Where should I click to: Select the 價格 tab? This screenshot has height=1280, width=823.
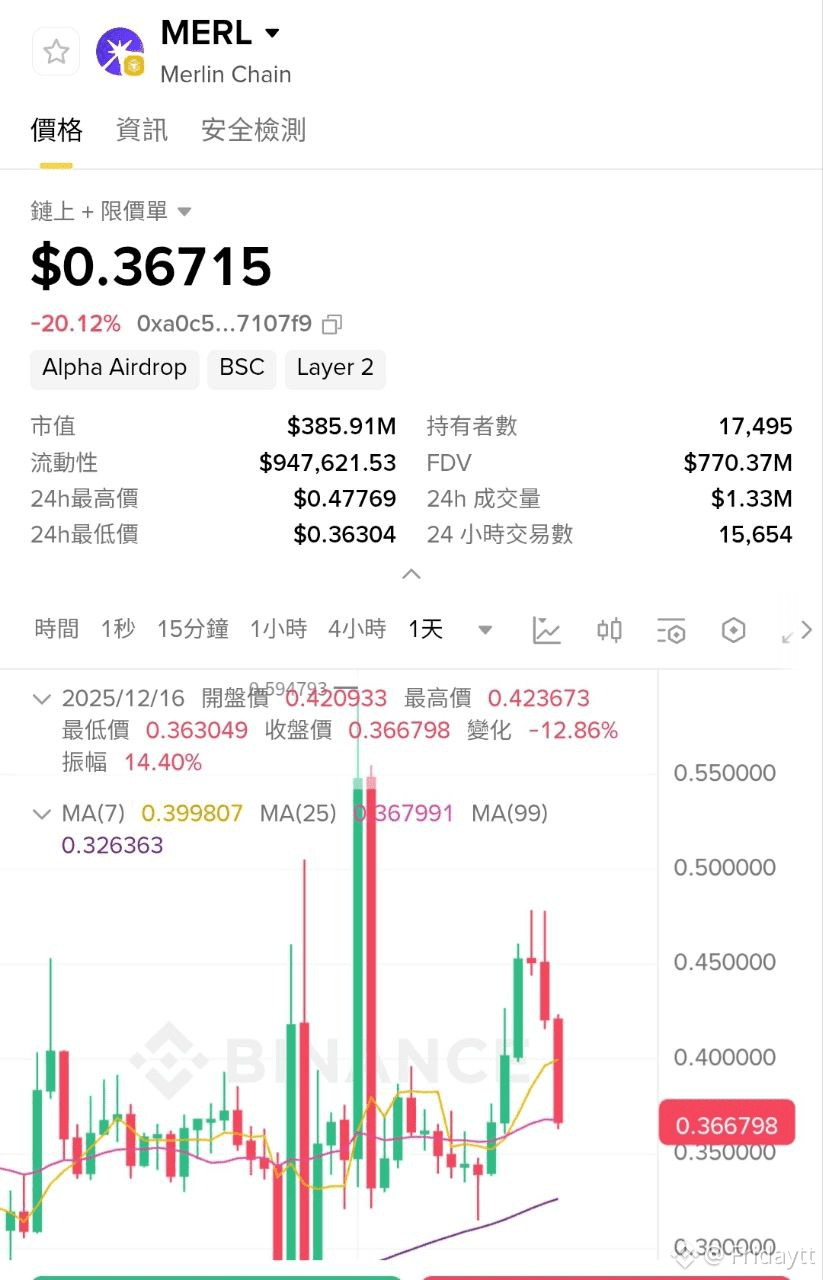coord(56,130)
